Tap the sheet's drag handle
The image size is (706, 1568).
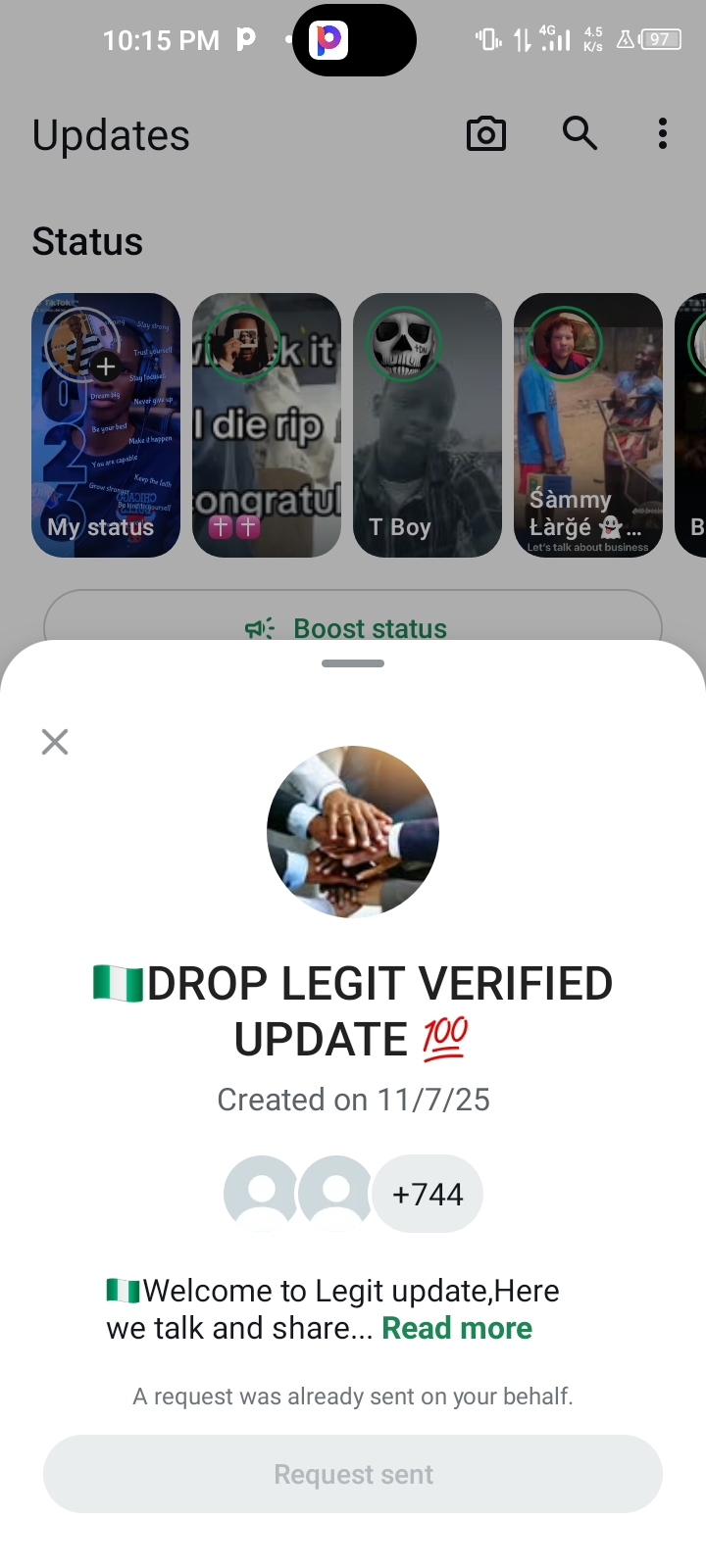(353, 663)
